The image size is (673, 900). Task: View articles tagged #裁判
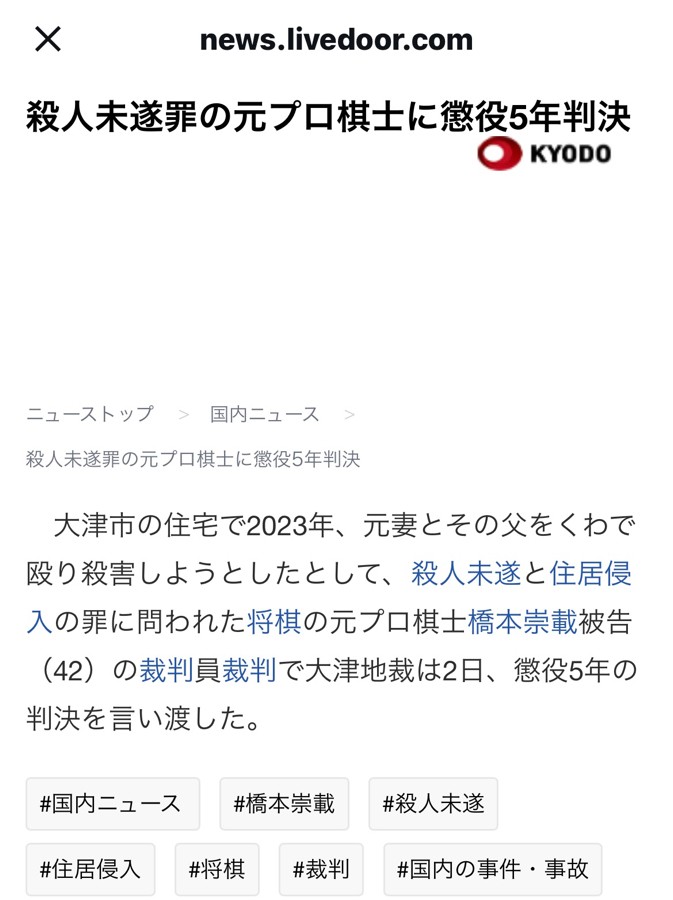pos(321,869)
